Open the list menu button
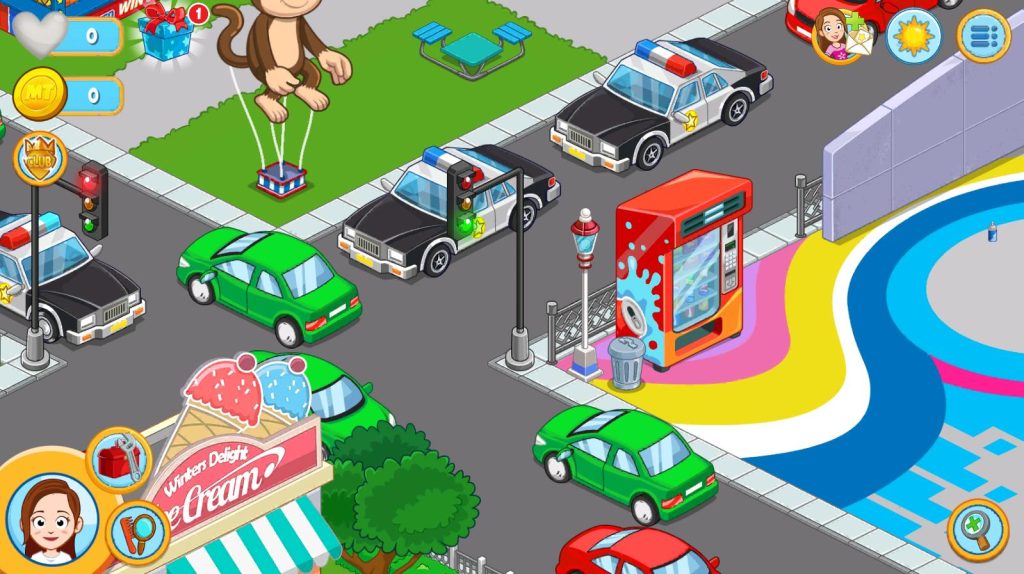The height and width of the screenshot is (574, 1024). 983,36
